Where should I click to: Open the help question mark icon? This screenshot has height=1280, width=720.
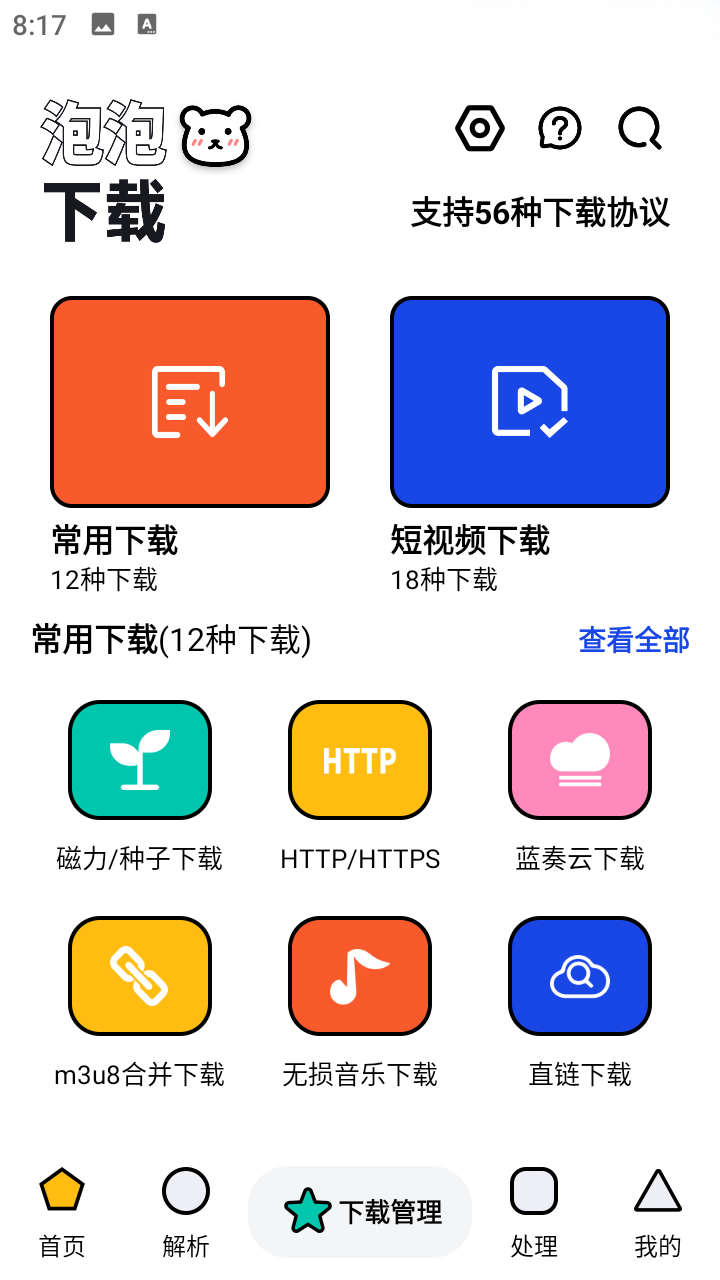560,128
